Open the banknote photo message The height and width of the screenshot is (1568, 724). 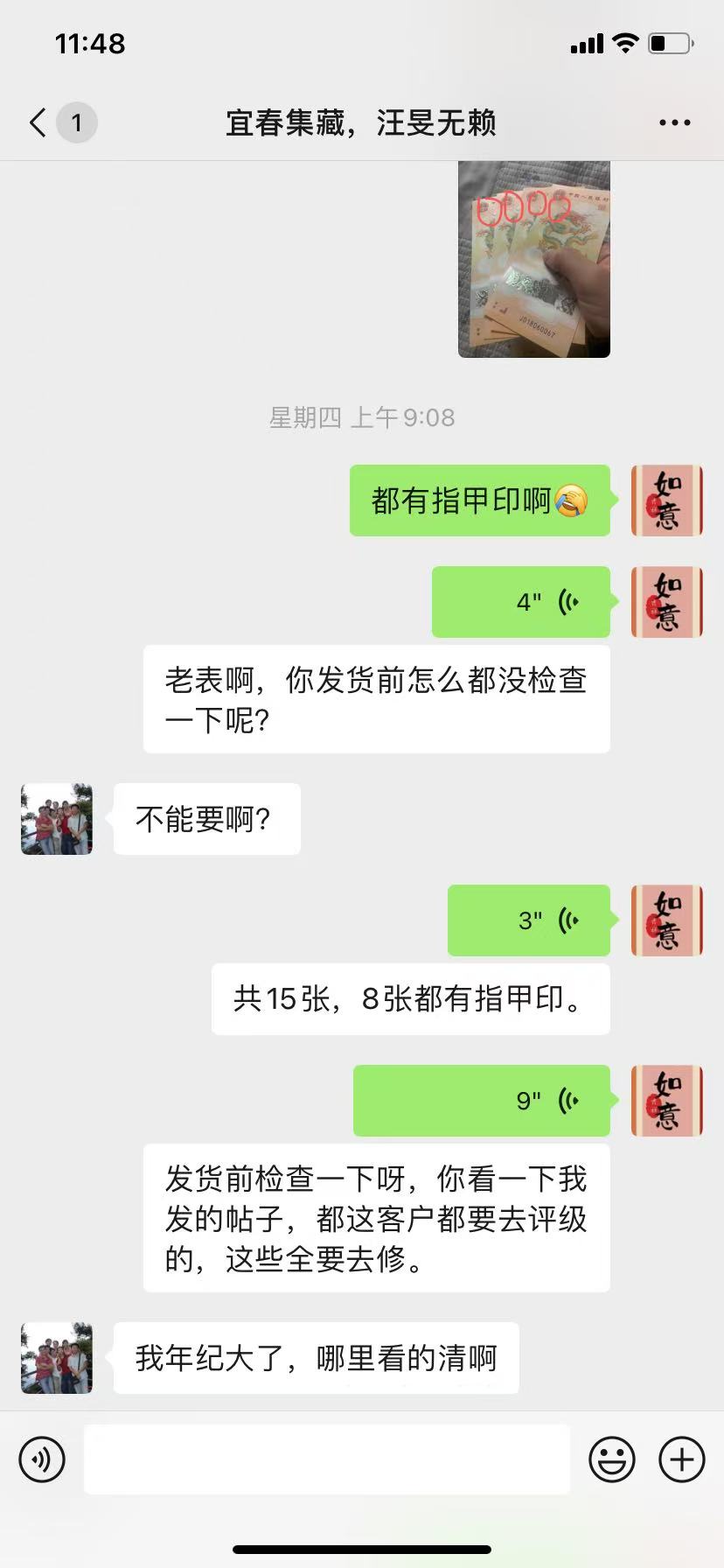point(533,259)
